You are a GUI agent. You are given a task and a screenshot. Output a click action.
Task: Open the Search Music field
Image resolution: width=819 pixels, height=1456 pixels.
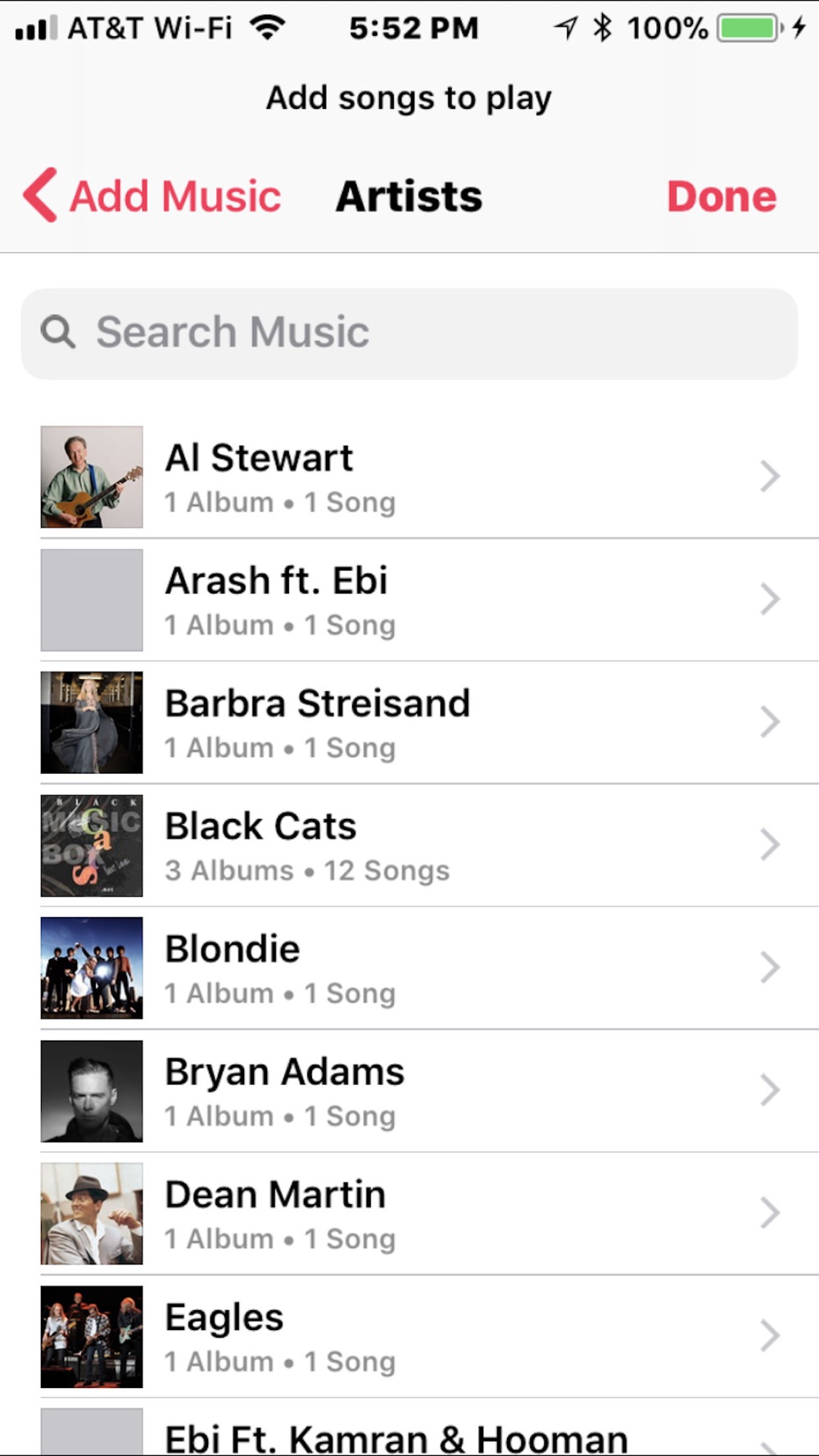pos(409,333)
